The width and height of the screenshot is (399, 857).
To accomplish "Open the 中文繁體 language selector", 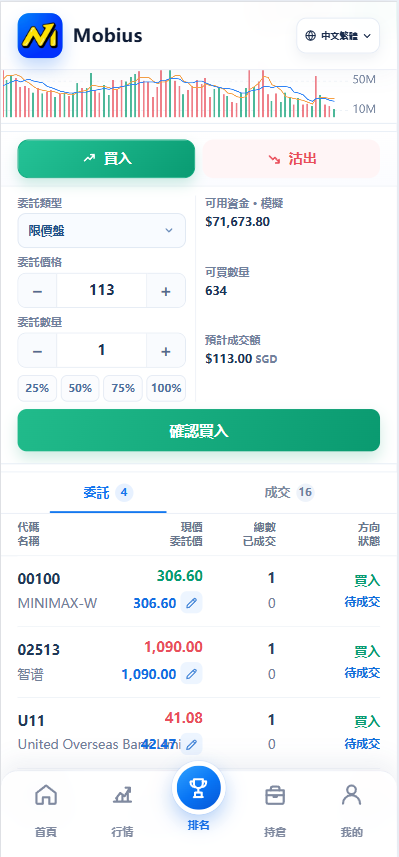I will (x=338, y=36).
